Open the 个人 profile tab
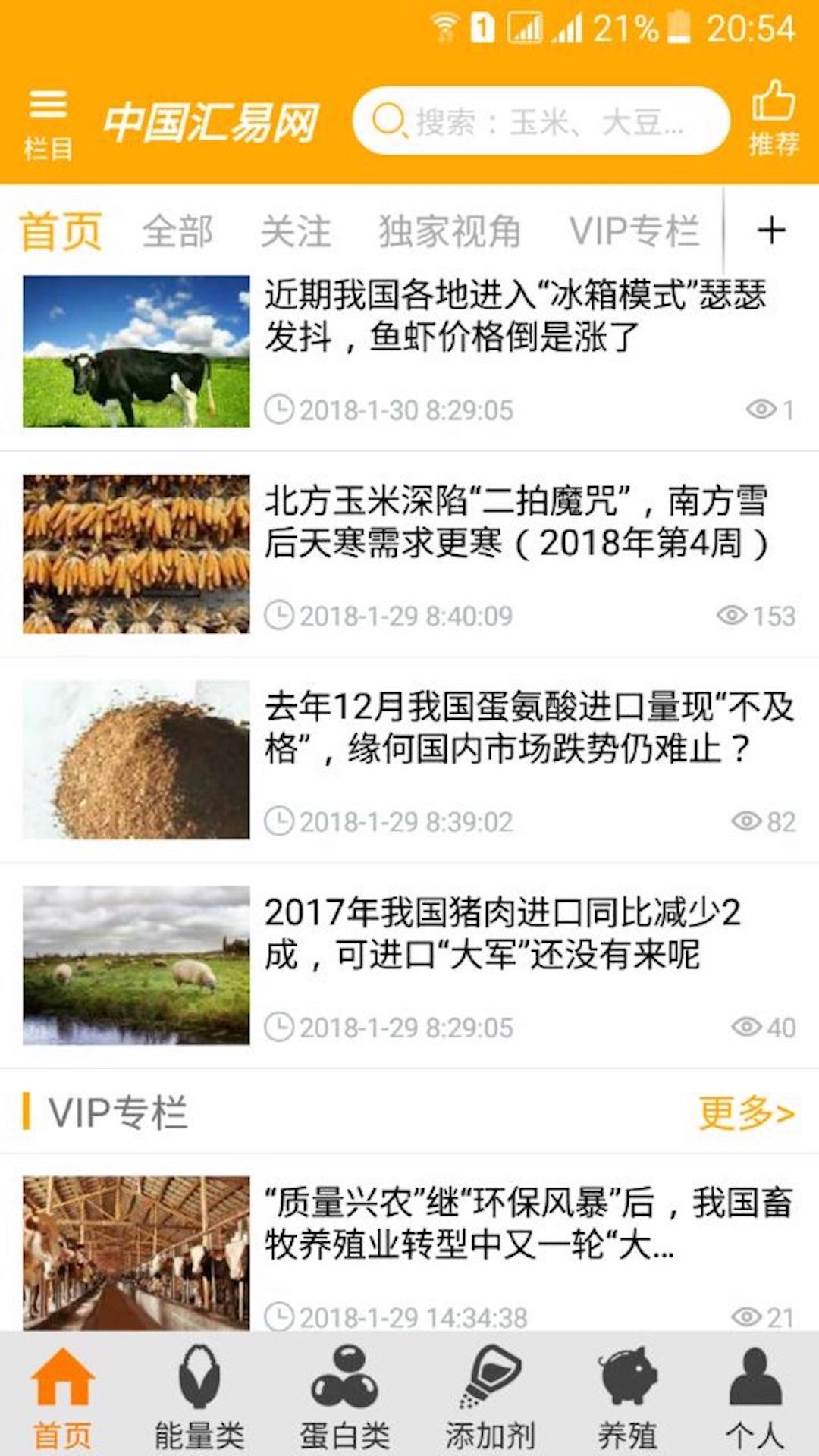The width and height of the screenshot is (819, 1456). coord(755,1397)
